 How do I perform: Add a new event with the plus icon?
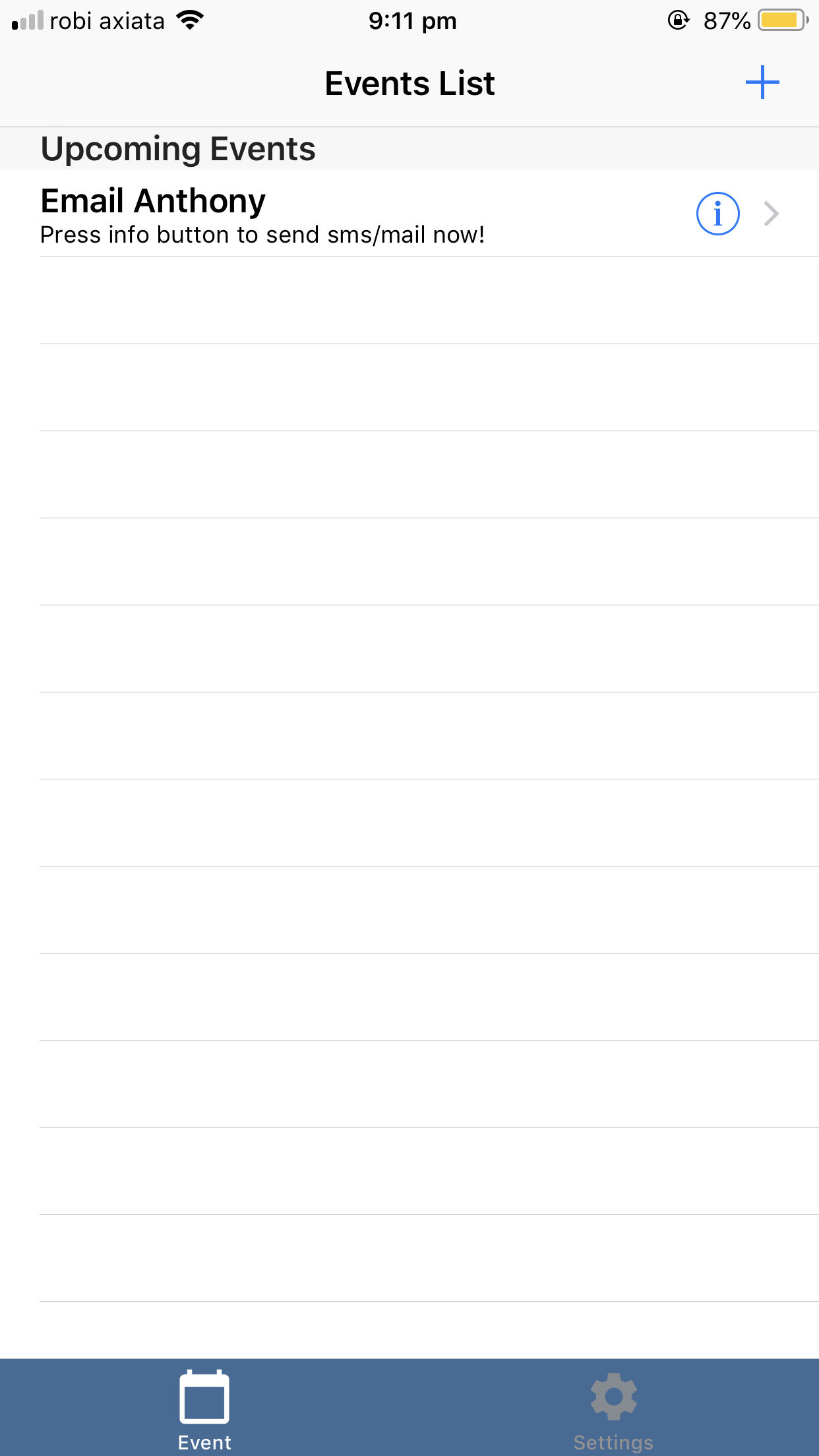pyautogui.click(x=762, y=82)
